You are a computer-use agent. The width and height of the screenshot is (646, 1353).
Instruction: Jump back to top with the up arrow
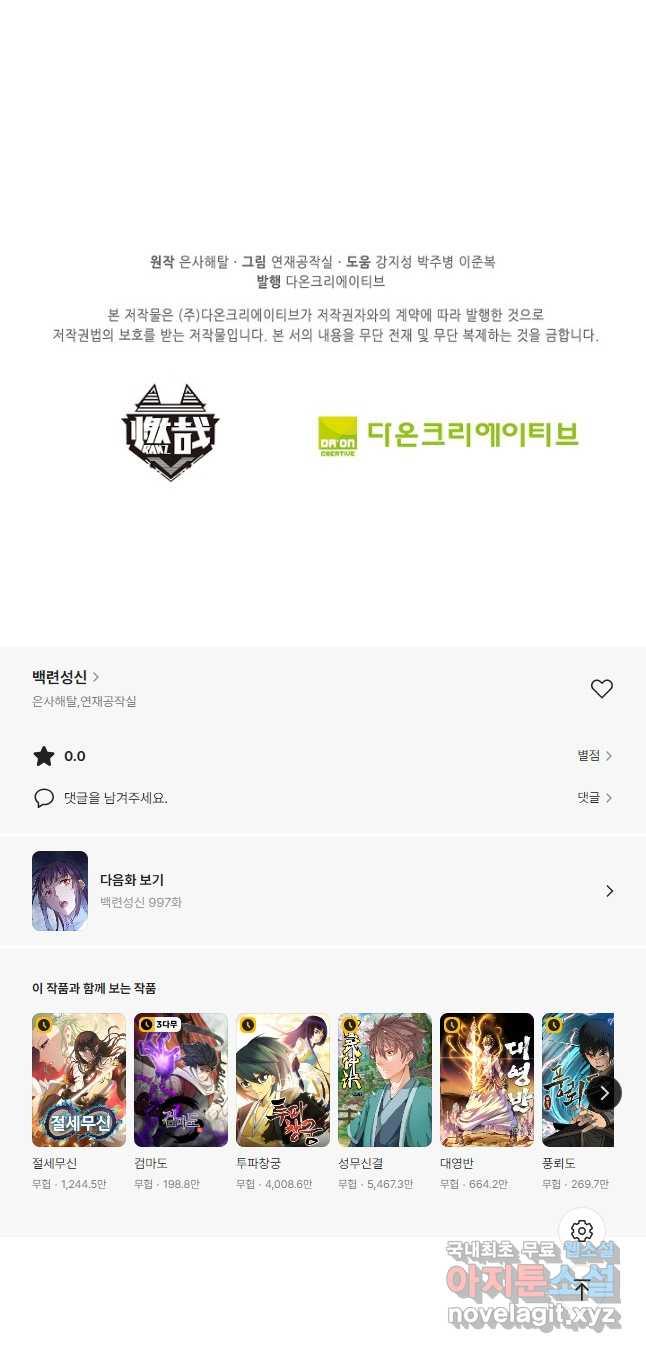click(x=582, y=1290)
